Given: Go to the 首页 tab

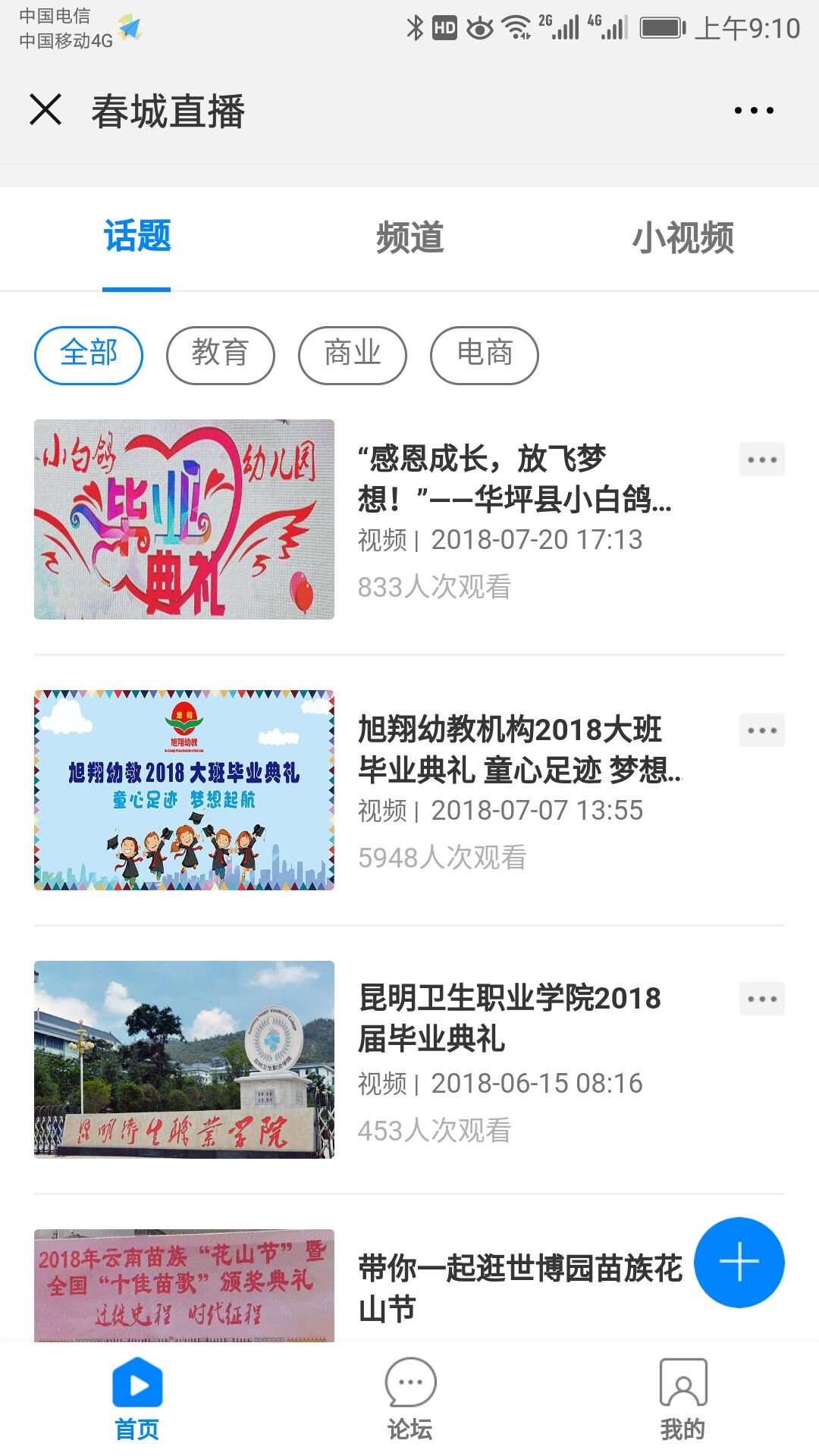Looking at the screenshot, I should coord(137,1399).
